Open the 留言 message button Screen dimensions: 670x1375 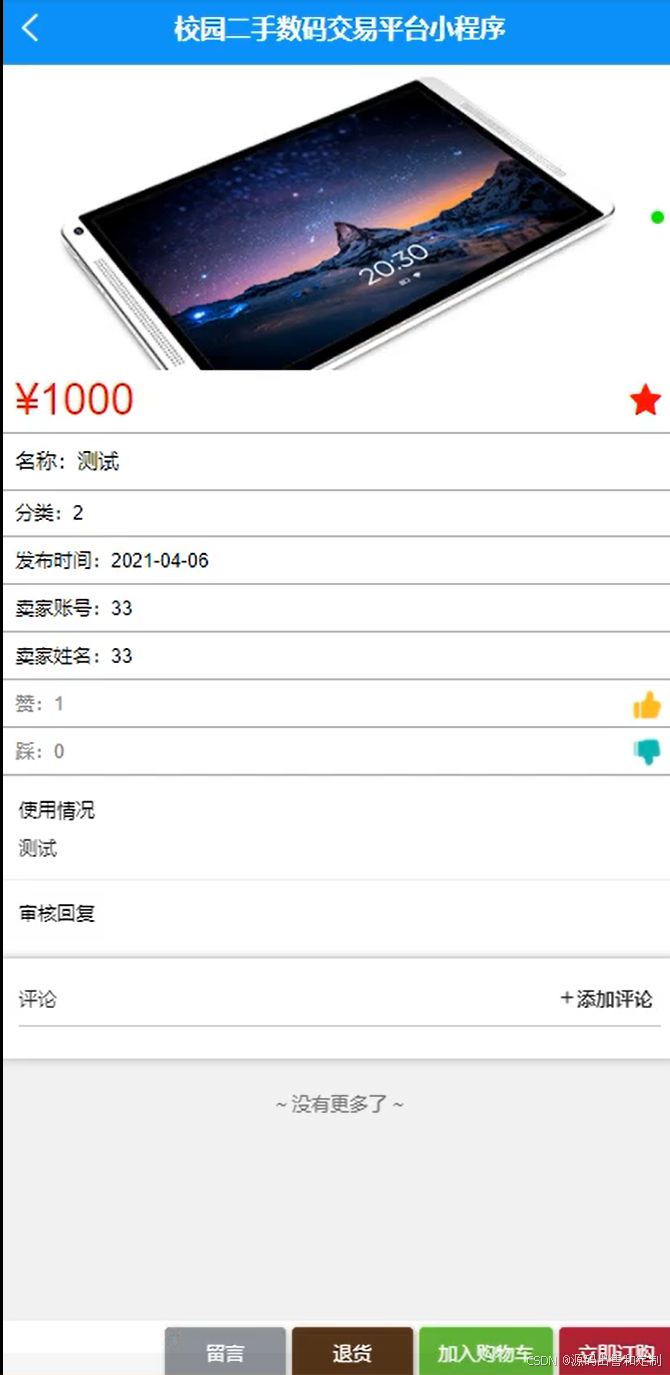225,1351
